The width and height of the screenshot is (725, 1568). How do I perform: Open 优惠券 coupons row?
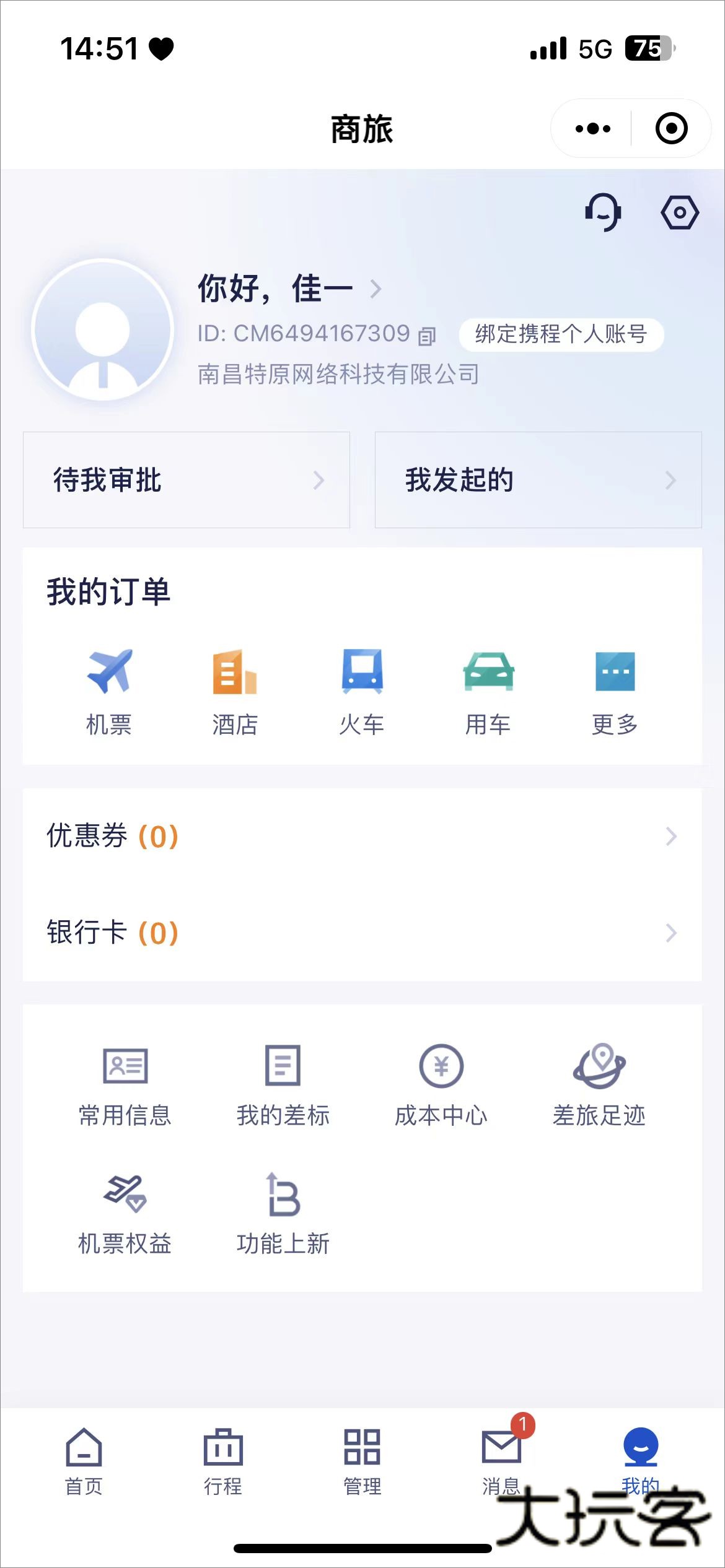[362, 836]
